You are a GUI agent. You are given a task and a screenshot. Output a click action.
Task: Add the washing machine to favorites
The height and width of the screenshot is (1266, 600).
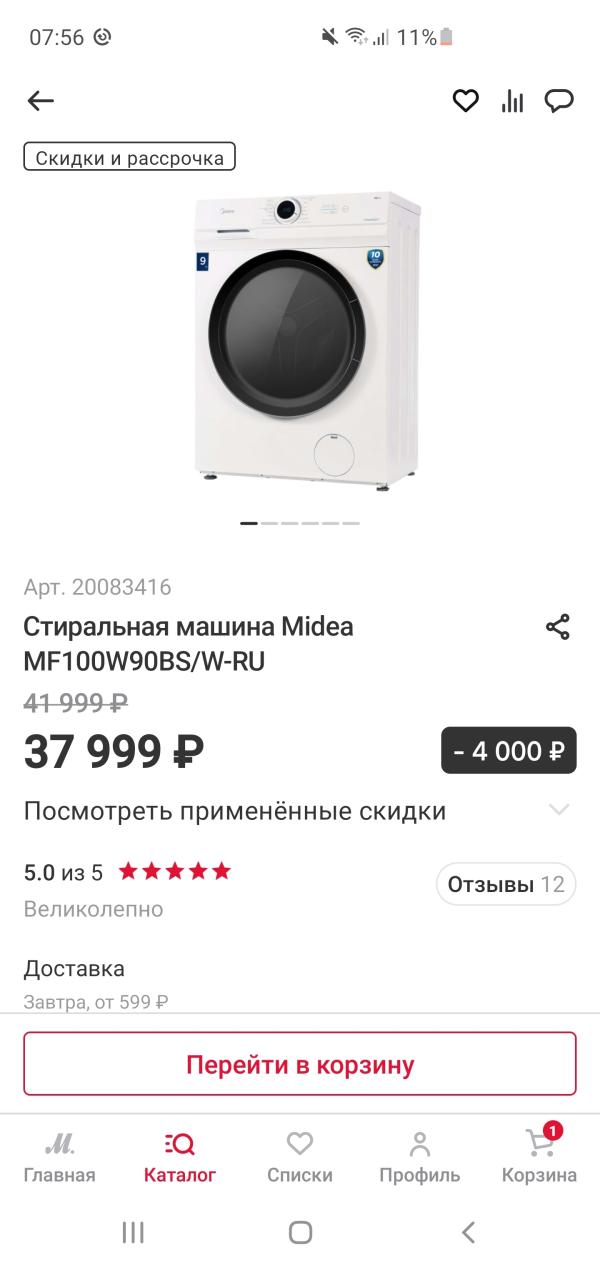coord(465,100)
